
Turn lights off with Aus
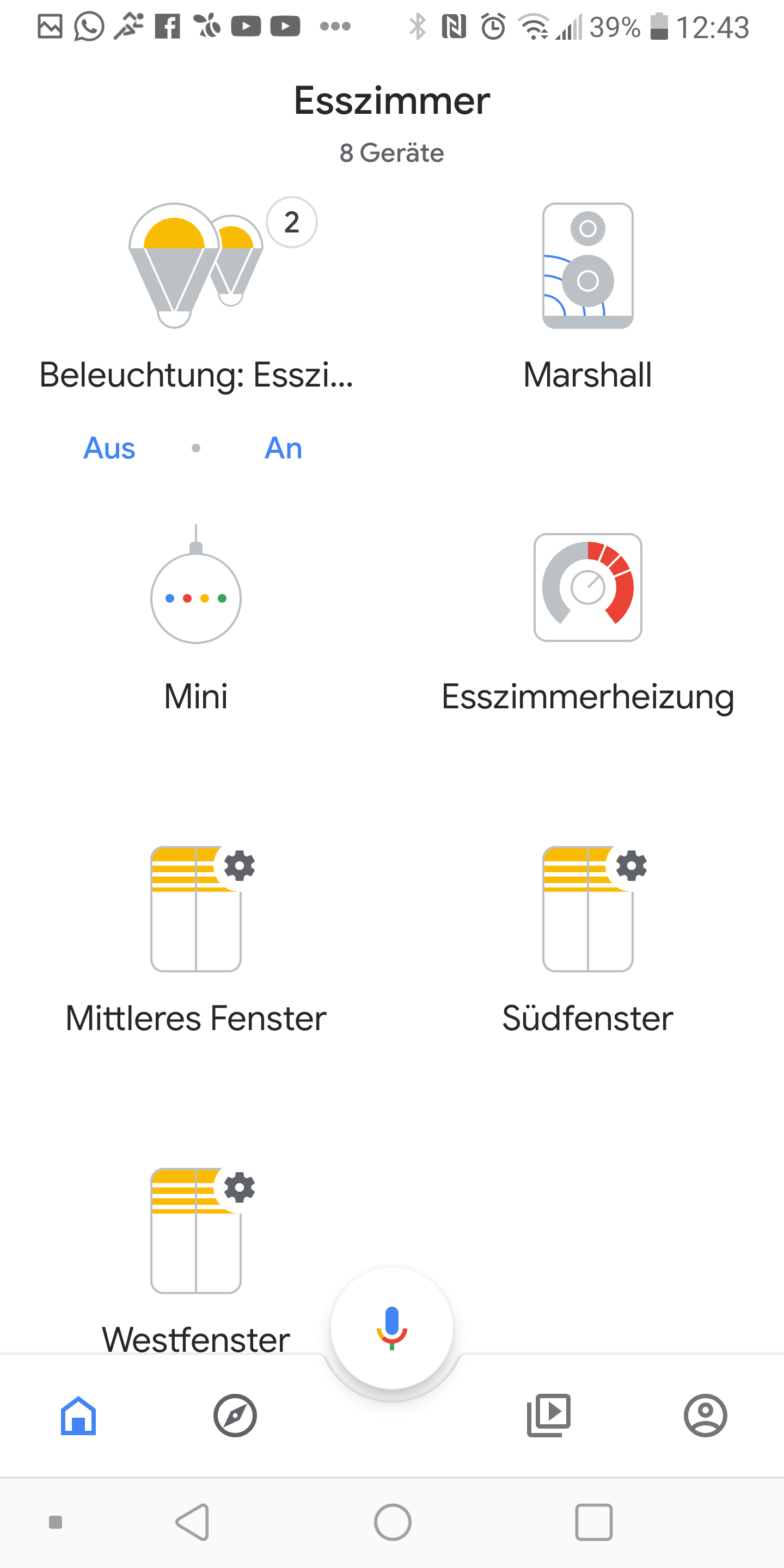point(109,449)
